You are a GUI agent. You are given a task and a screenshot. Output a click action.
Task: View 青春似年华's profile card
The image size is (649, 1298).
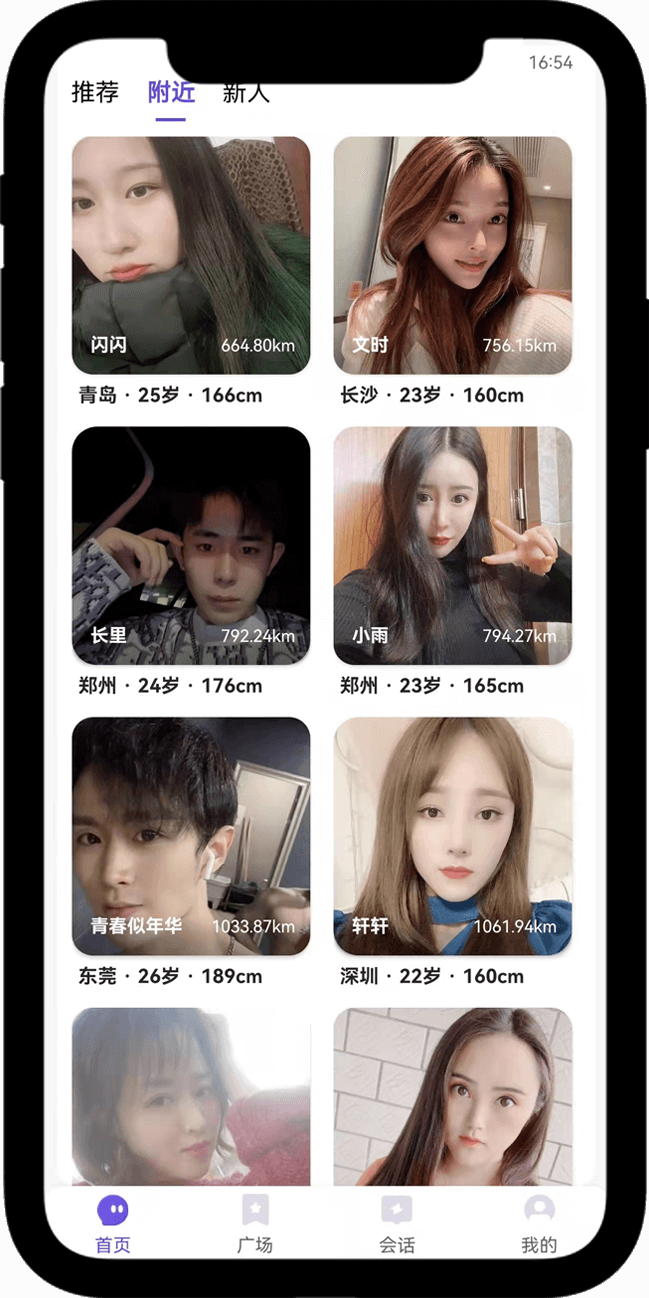(191, 836)
